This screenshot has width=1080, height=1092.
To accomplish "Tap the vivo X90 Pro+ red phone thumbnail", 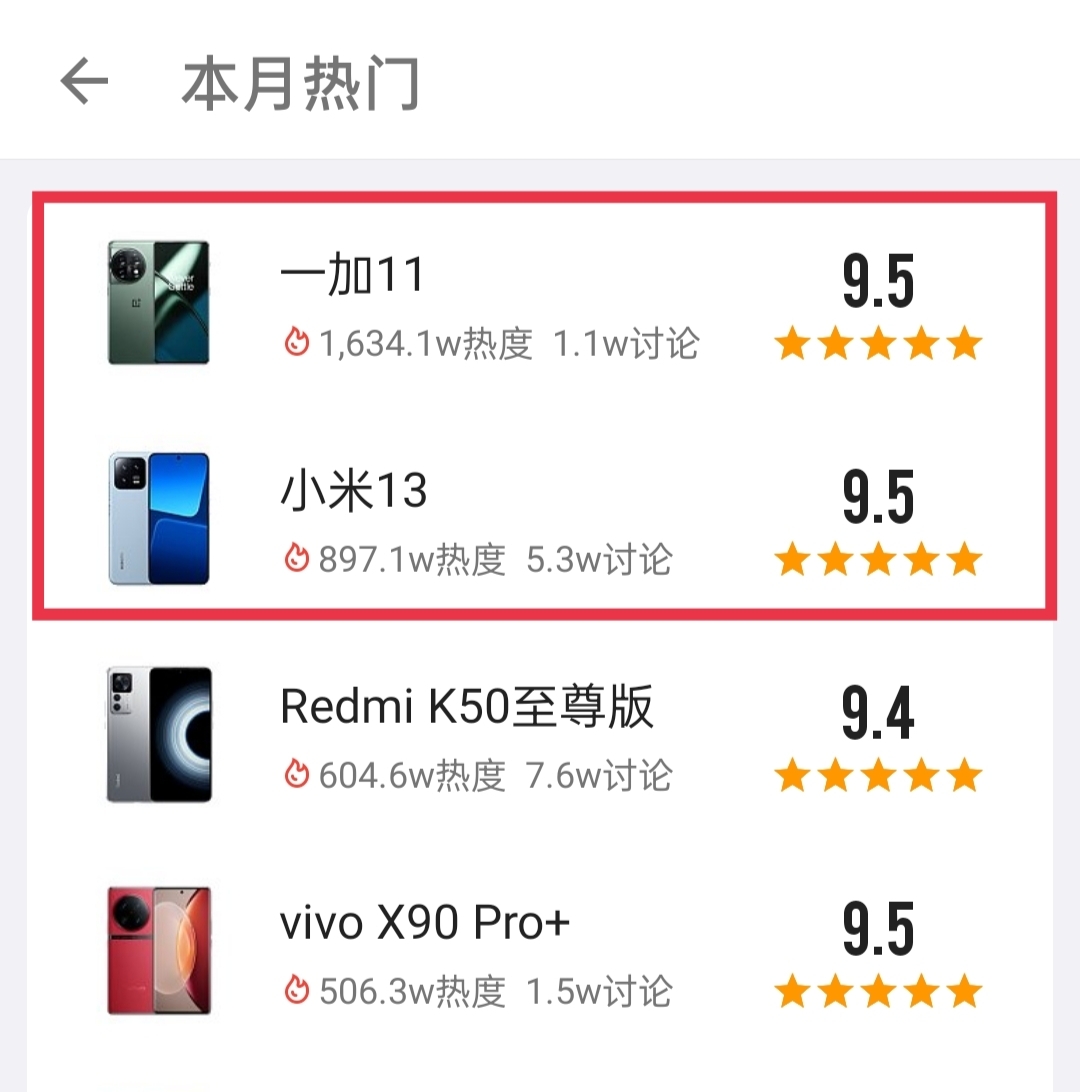I will pos(158,950).
